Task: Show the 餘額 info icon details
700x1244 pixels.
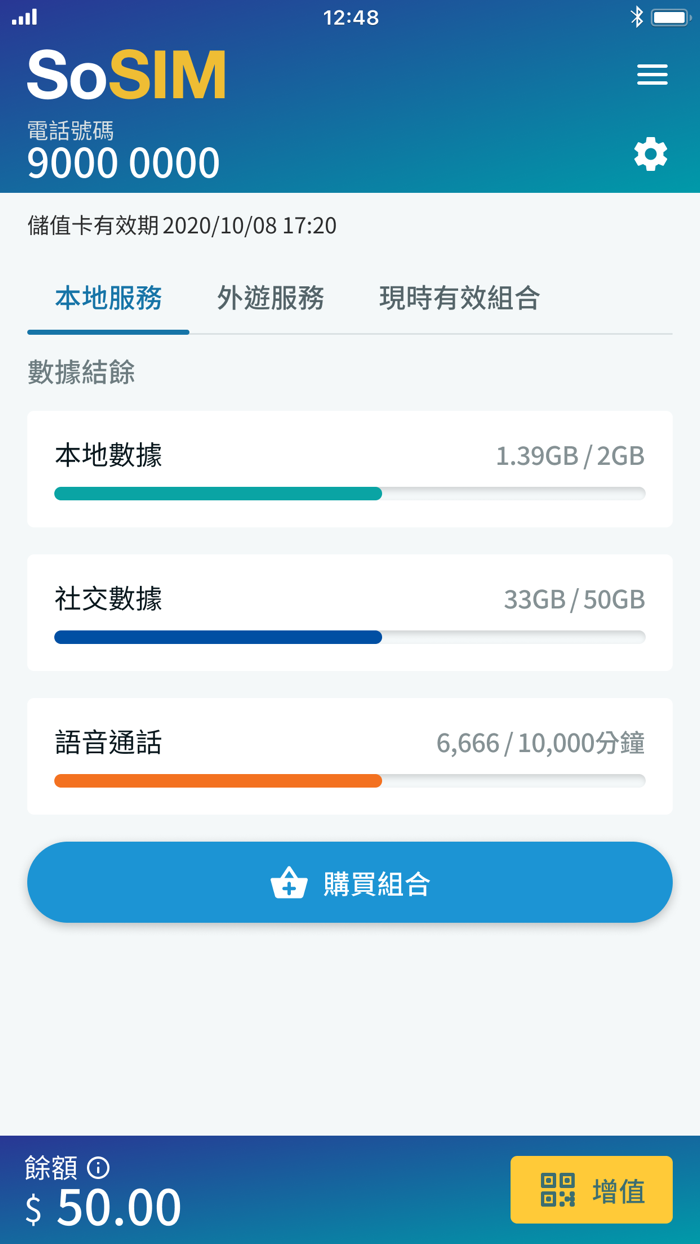Action: coord(98,1167)
